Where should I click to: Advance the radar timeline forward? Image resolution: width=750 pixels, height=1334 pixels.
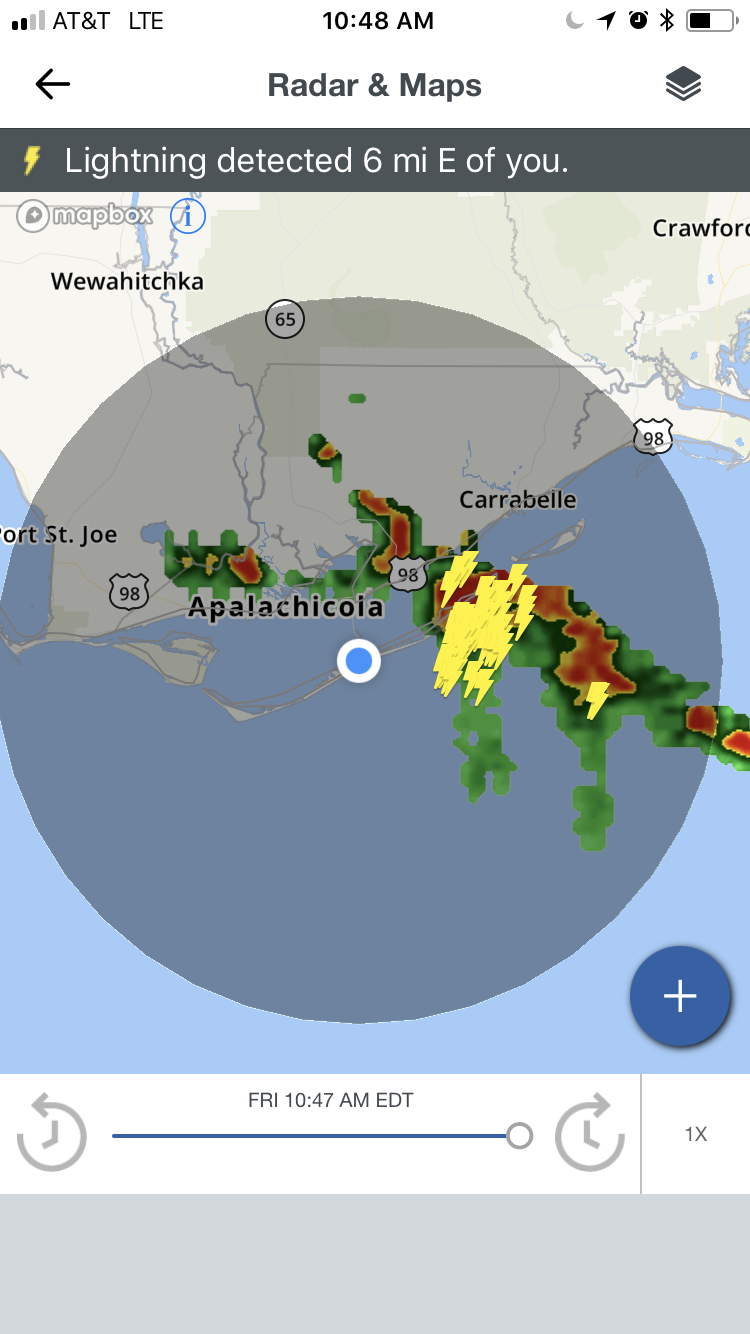click(x=590, y=1133)
